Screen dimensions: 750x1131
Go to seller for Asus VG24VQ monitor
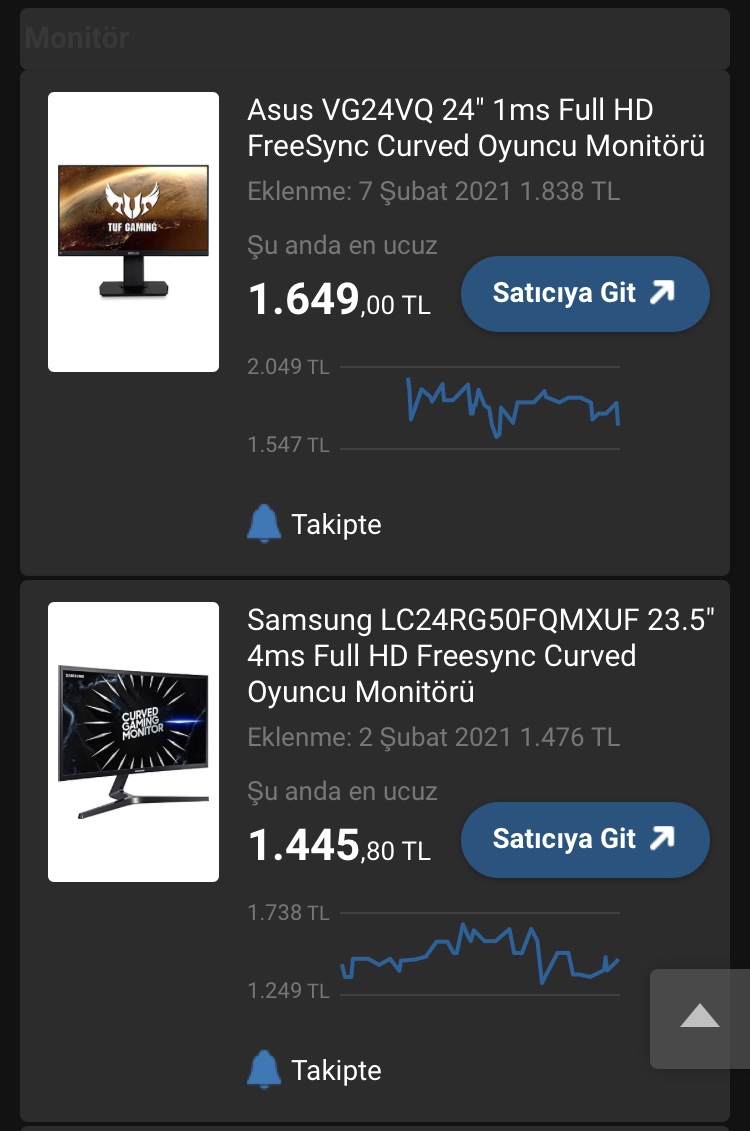click(x=585, y=293)
